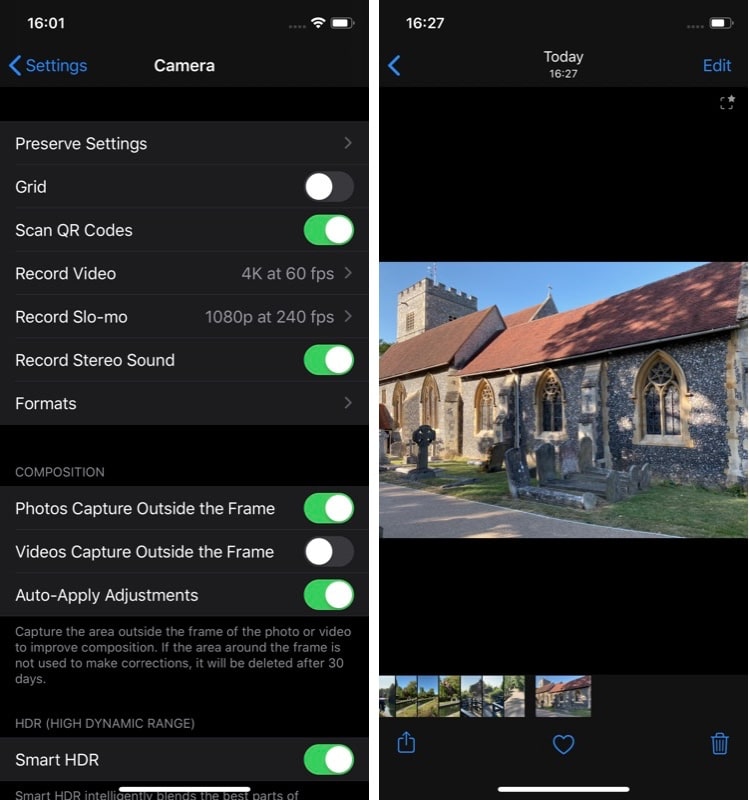Screen dimensions: 749x800
Task: Share this photo
Action: click(406, 743)
